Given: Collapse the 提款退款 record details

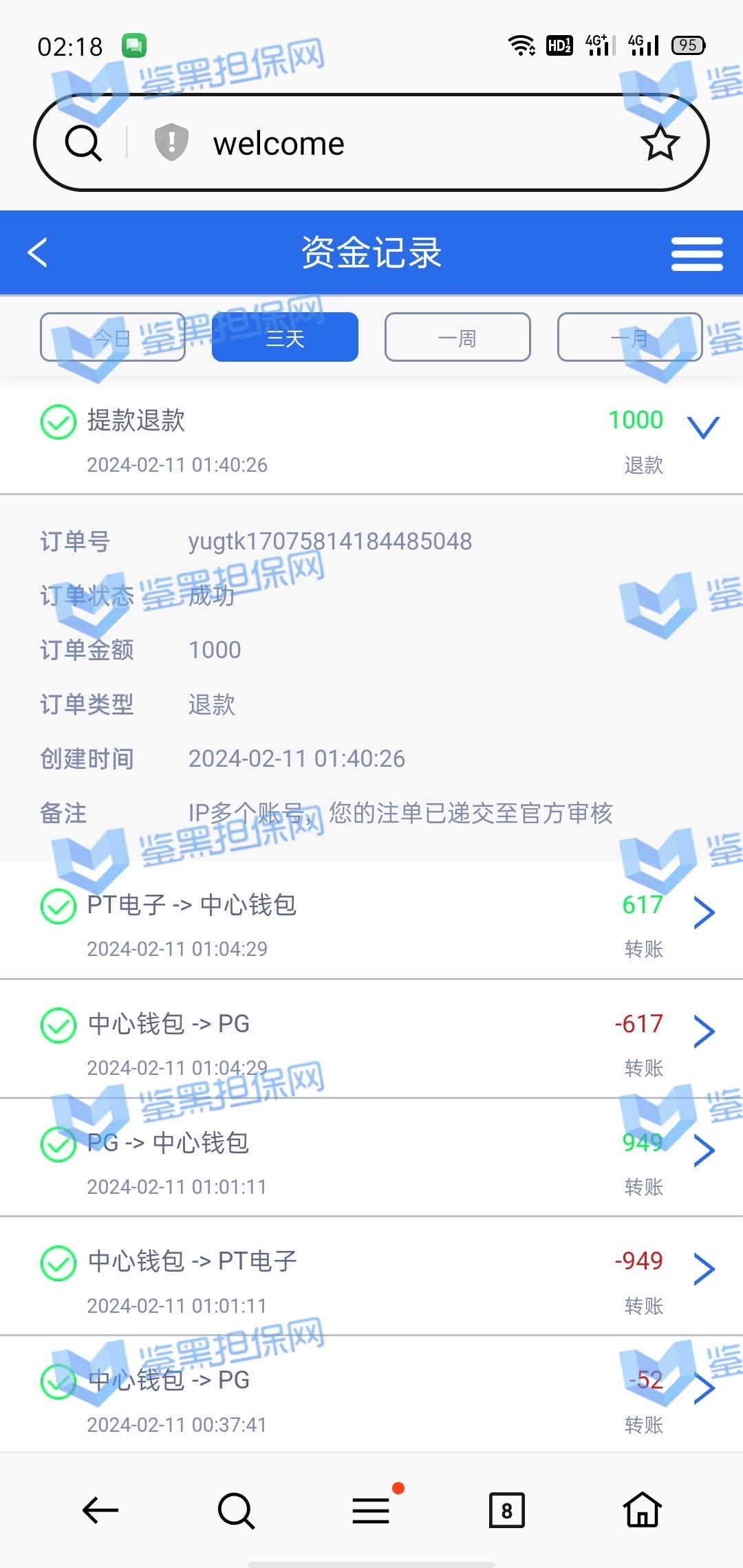Looking at the screenshot, I should (703, 427).
